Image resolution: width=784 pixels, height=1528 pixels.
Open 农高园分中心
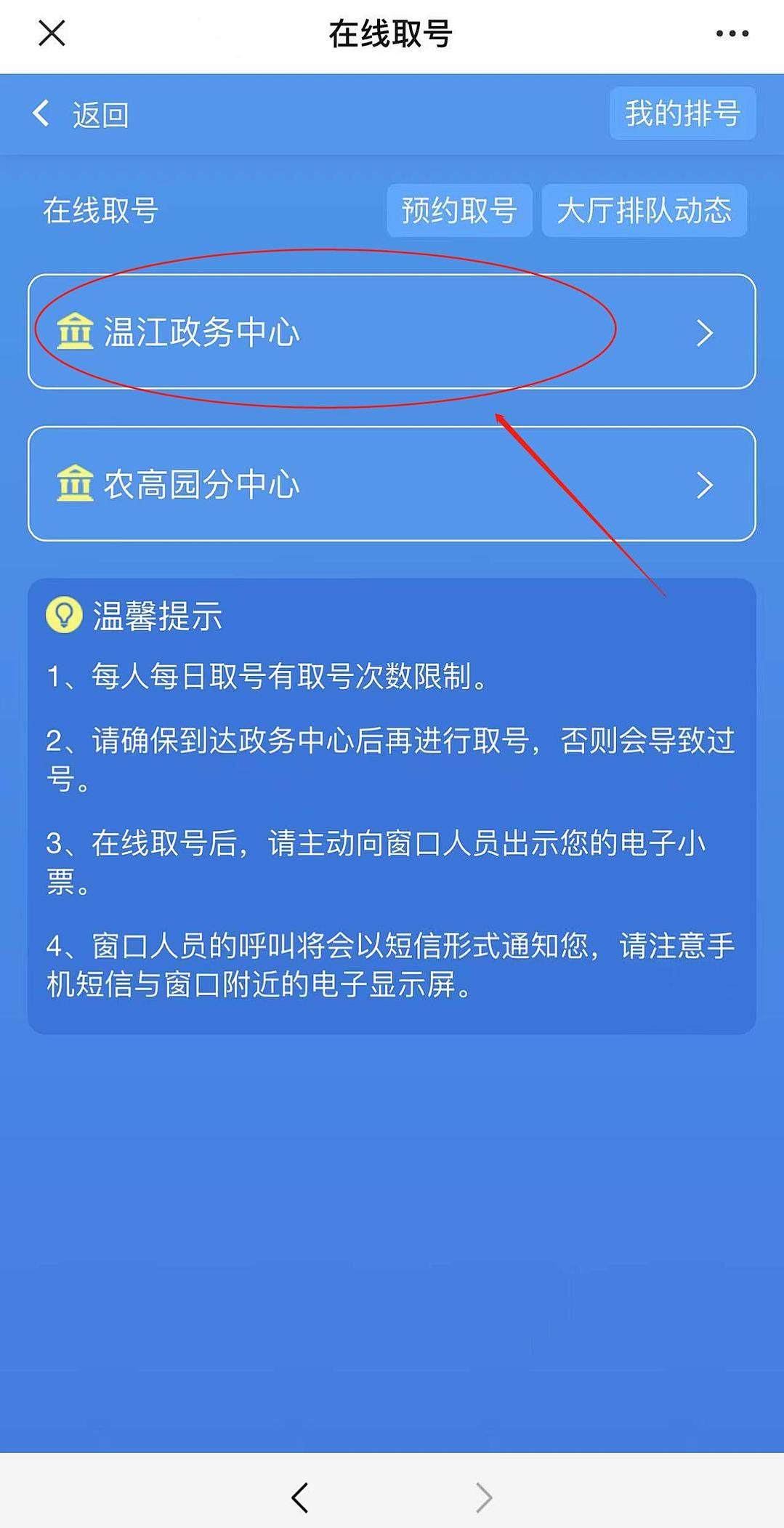coord(392,484)
